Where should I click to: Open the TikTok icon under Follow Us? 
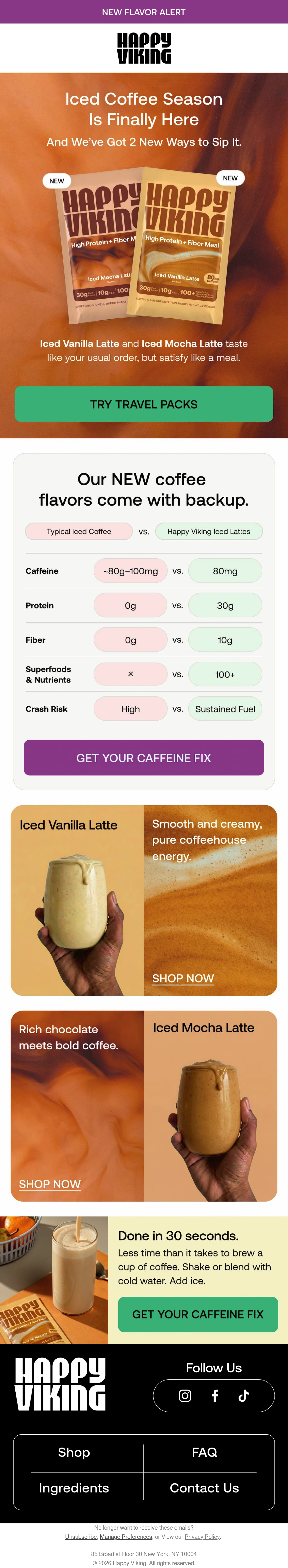coord(244,1396)
